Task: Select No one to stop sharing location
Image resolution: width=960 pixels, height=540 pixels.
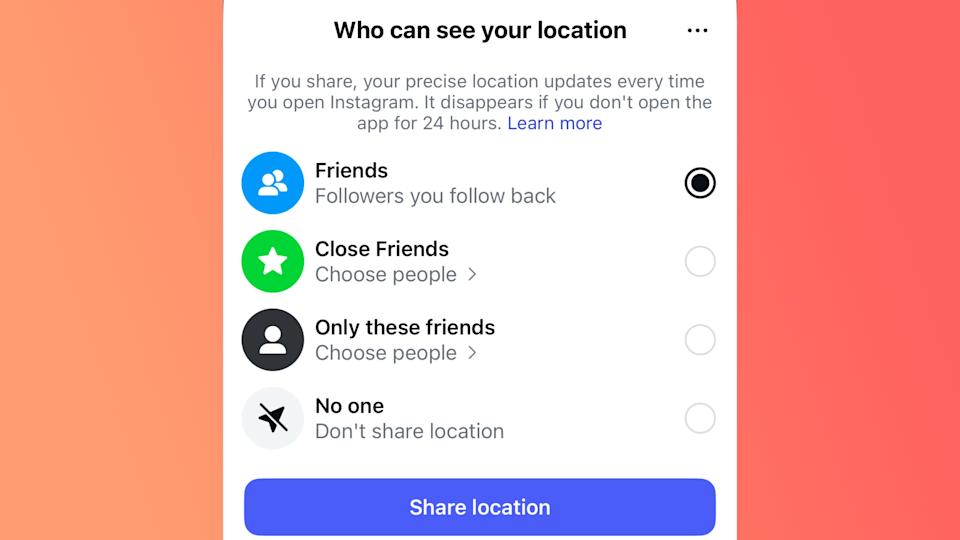Action: pyautogui.click(x=700, y=418)
